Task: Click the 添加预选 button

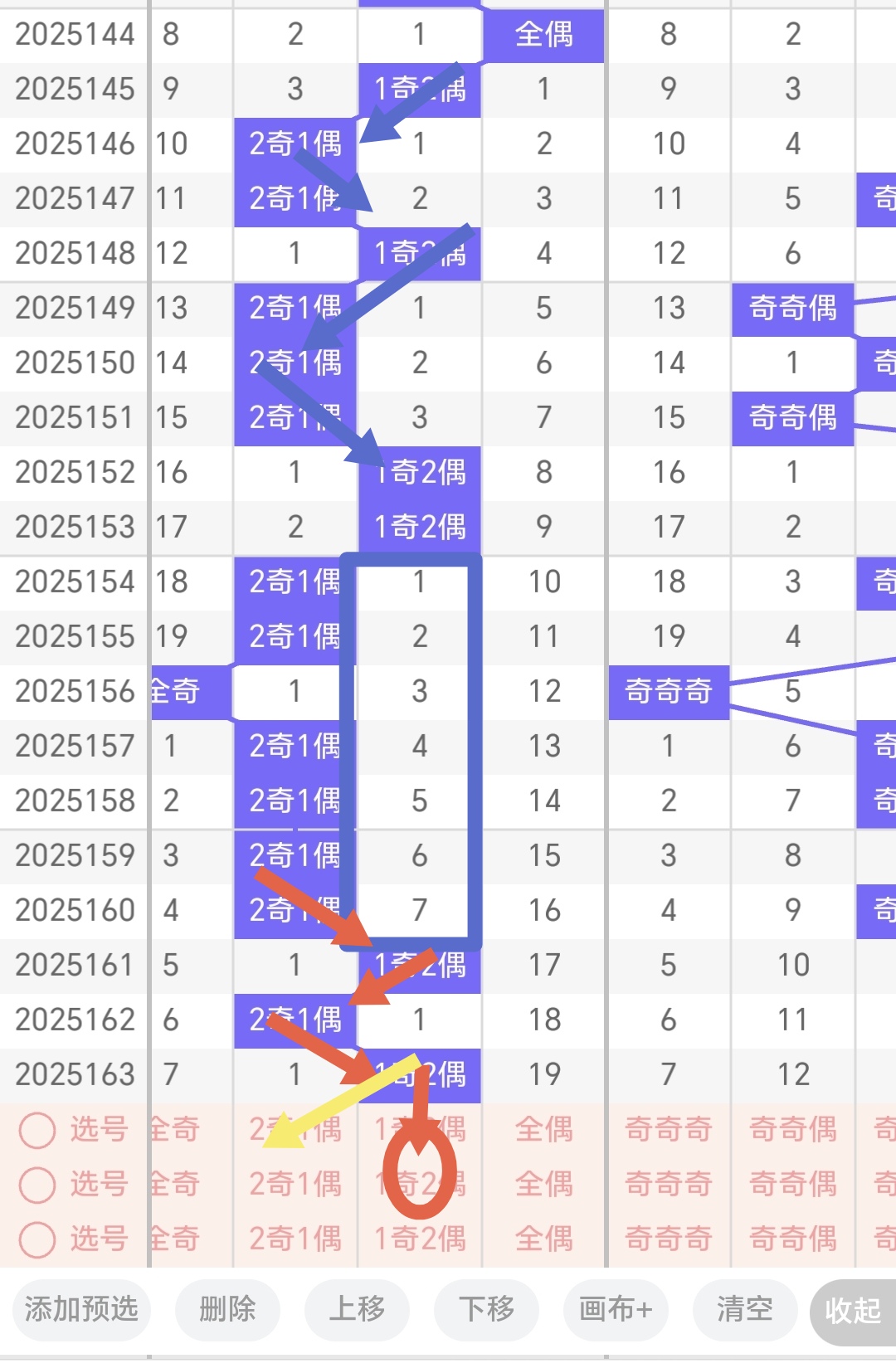Action: tap(80, 1311)
